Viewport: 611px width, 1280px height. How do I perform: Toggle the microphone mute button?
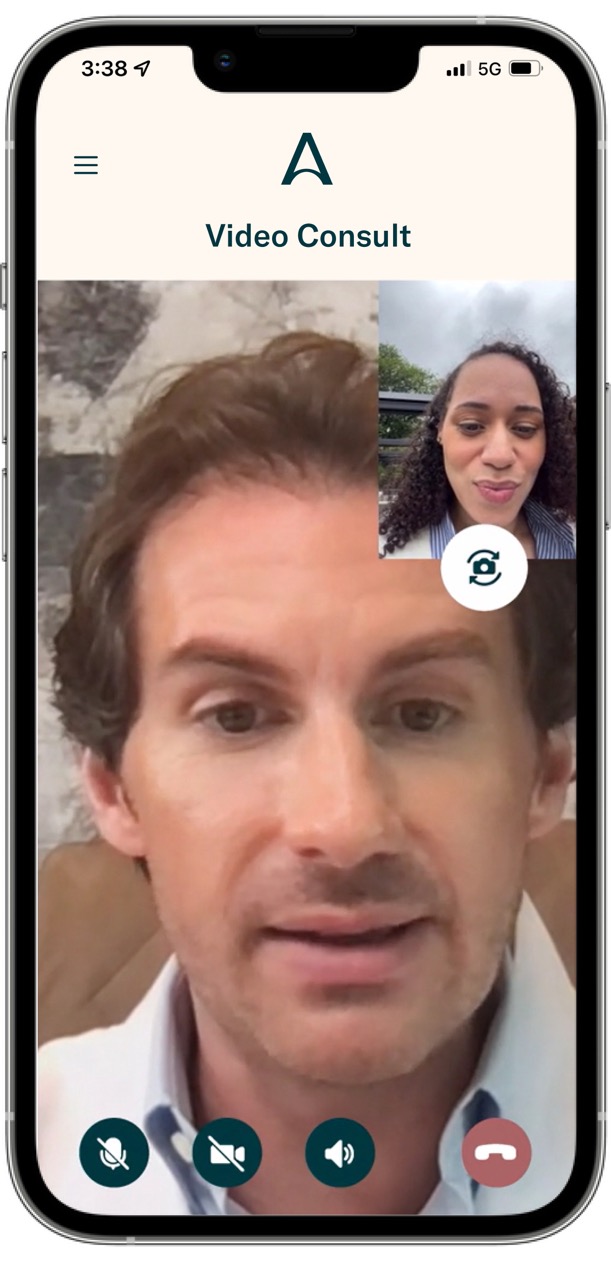pyautogui.click(x=114, y=1153)
